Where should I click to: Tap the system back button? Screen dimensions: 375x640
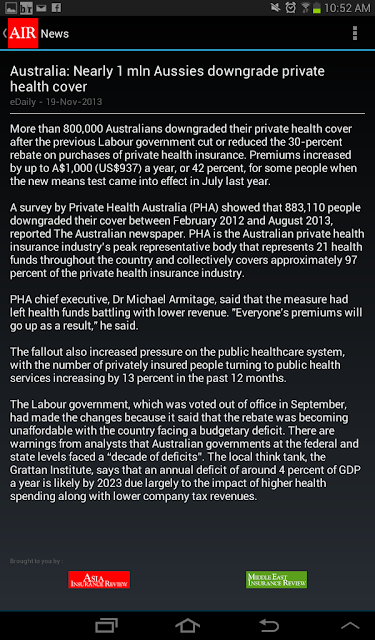click(269, 625)
